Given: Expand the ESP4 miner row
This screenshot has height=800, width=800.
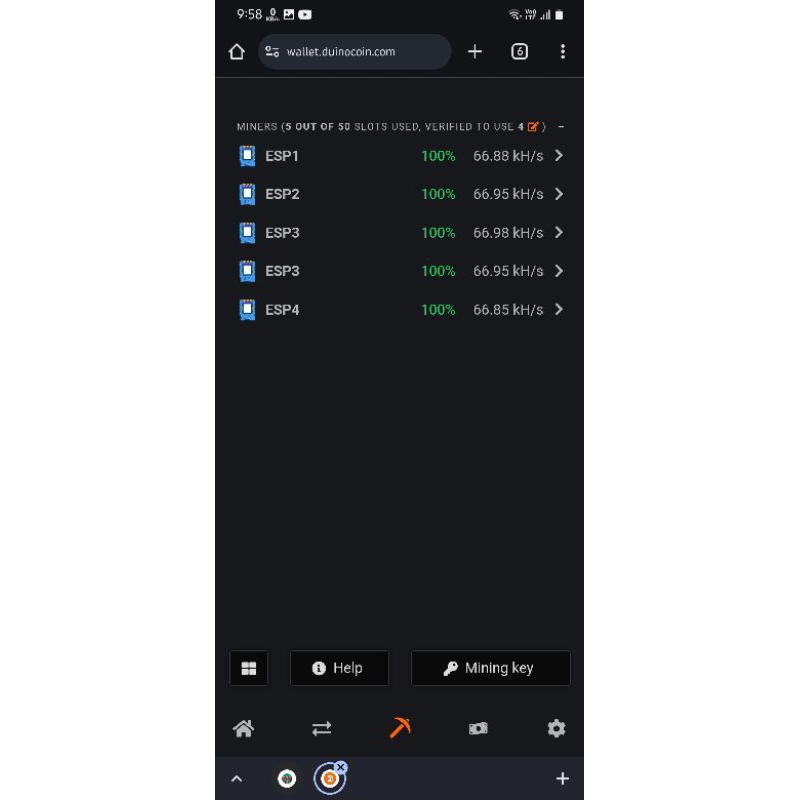Looking at the screenshot, I should tap(559, 310).
